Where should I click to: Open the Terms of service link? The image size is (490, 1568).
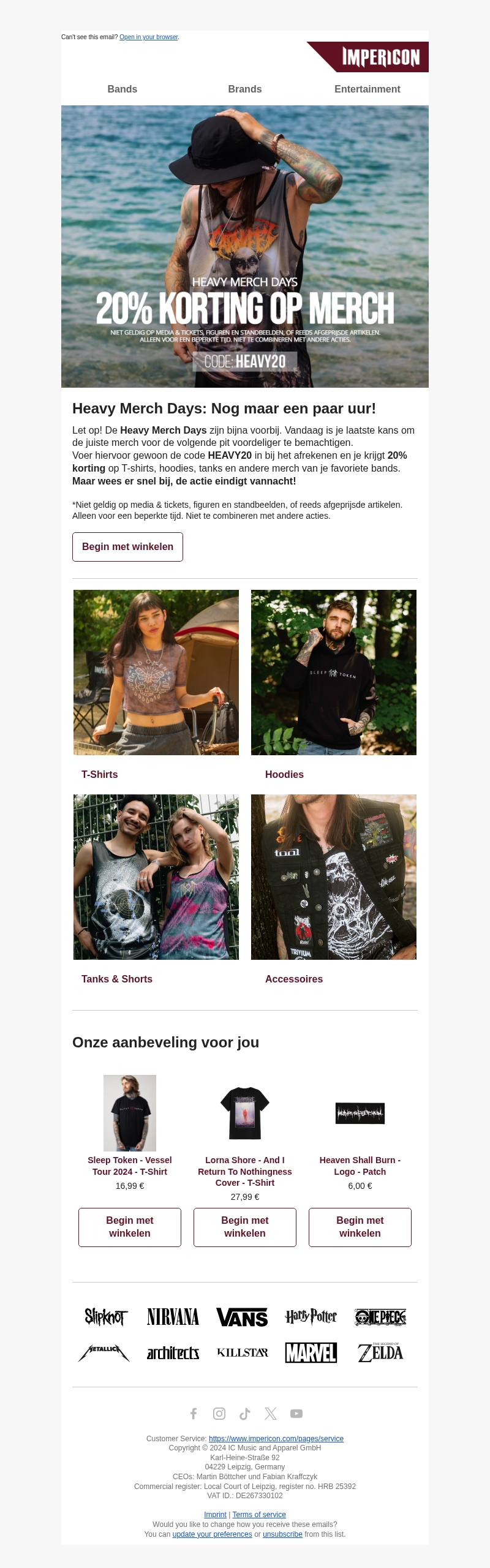(x=259, y=1515)
